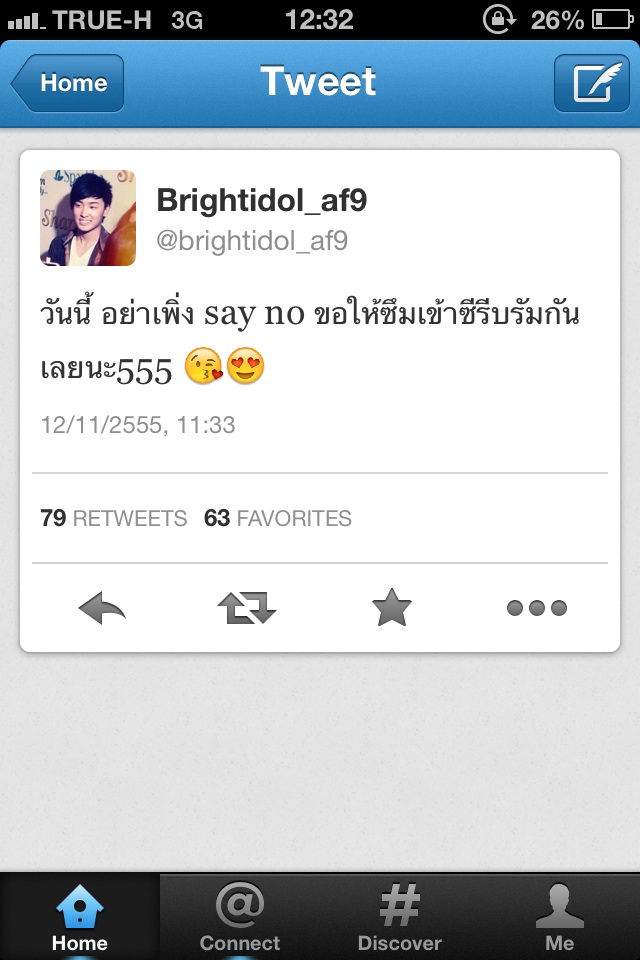Open more options for the tweet
The image size is (640, 960).
537,607
